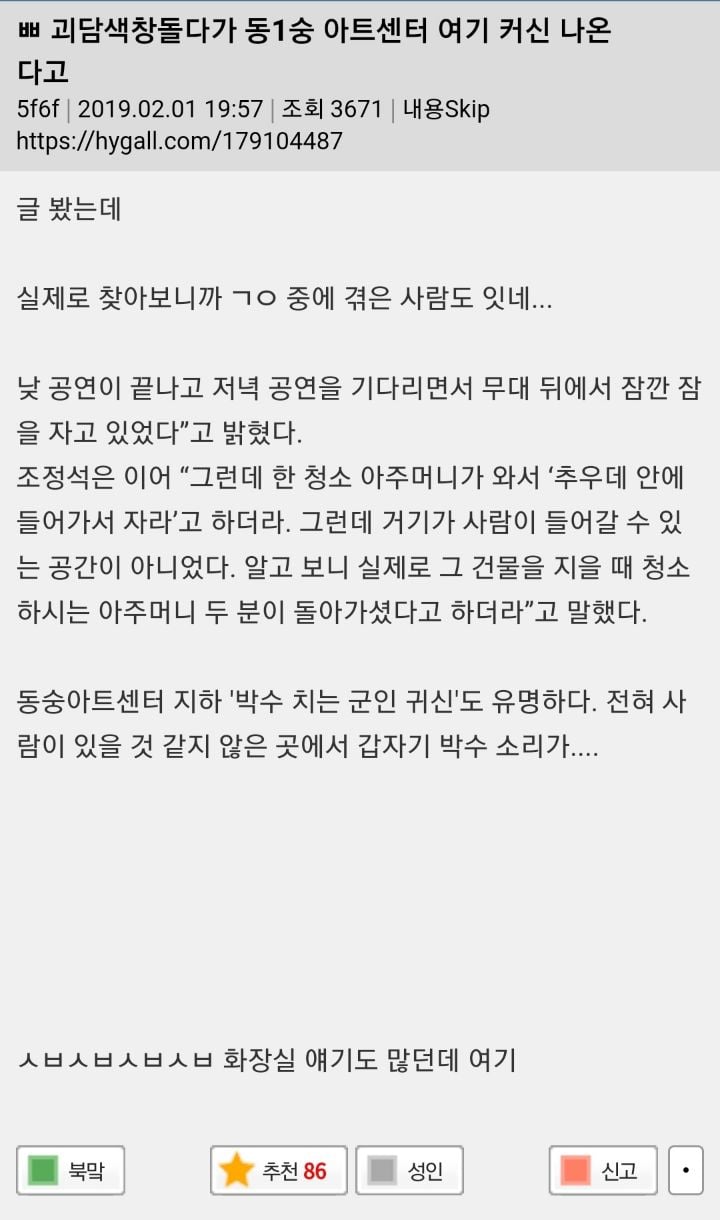
Task: Open the post URL hygall.com/179104487
Action: tap(180, 141)
